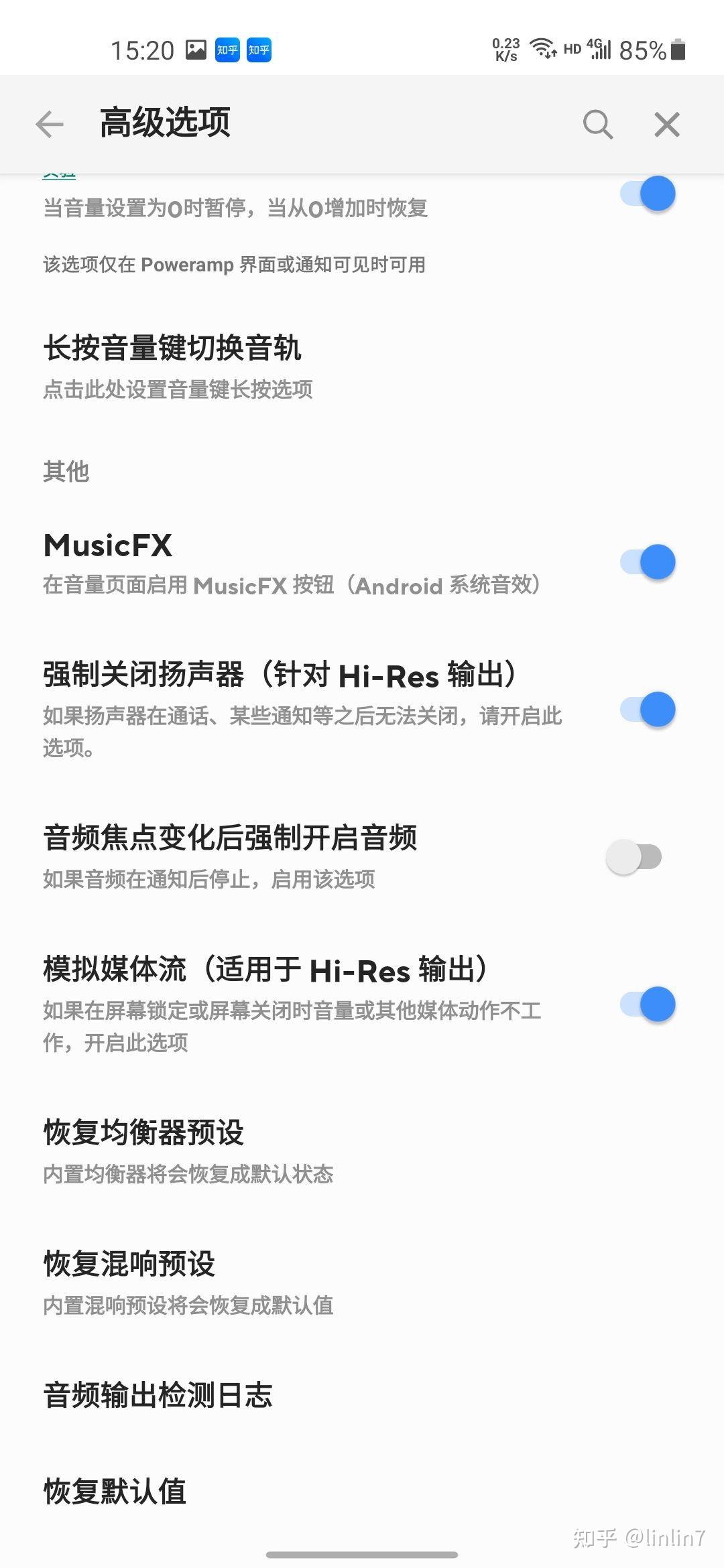Tap the Wi-Fi status icon

543,47
